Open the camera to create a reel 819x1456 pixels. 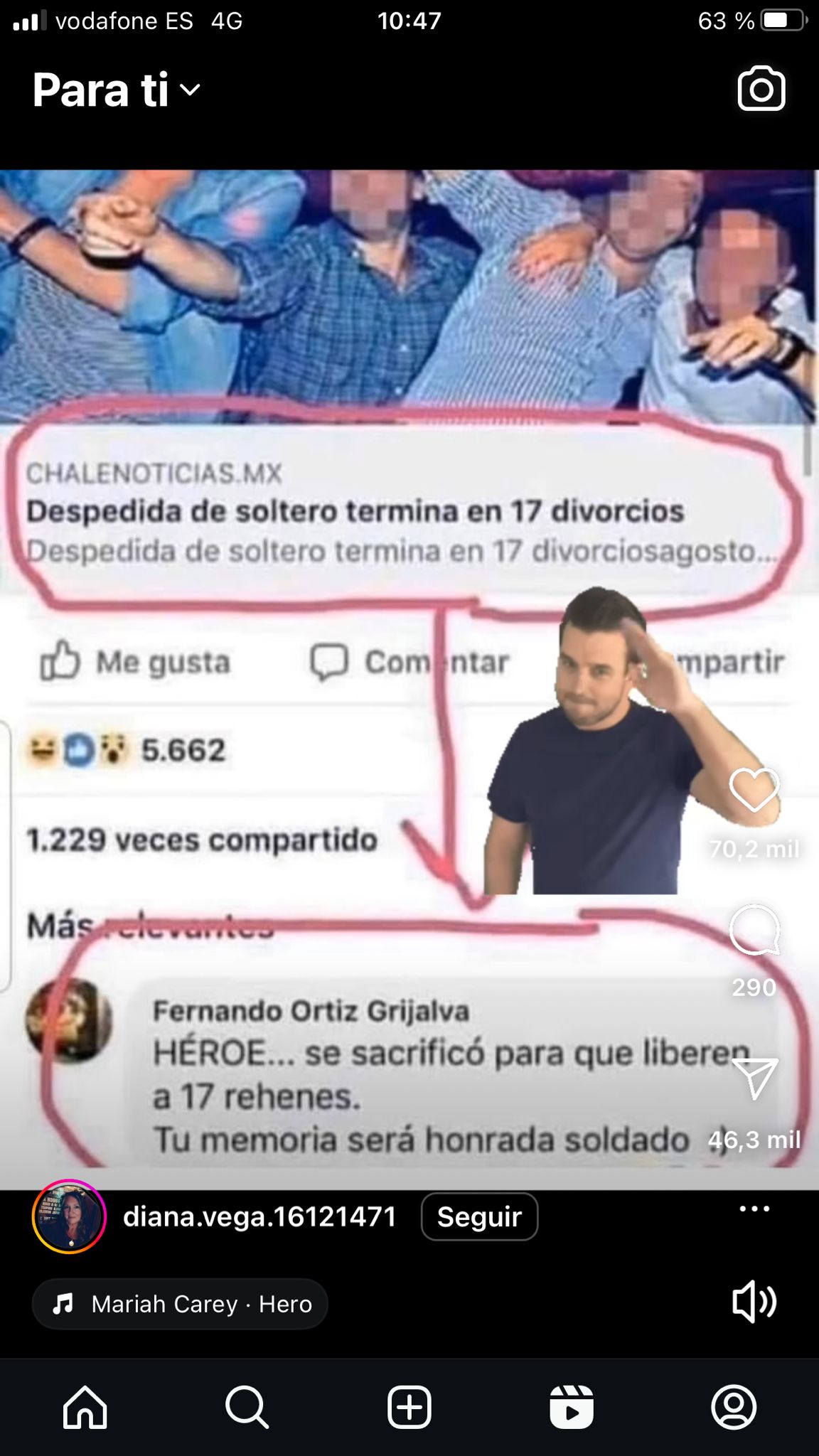pyautogui.click(x=761, y=90)
